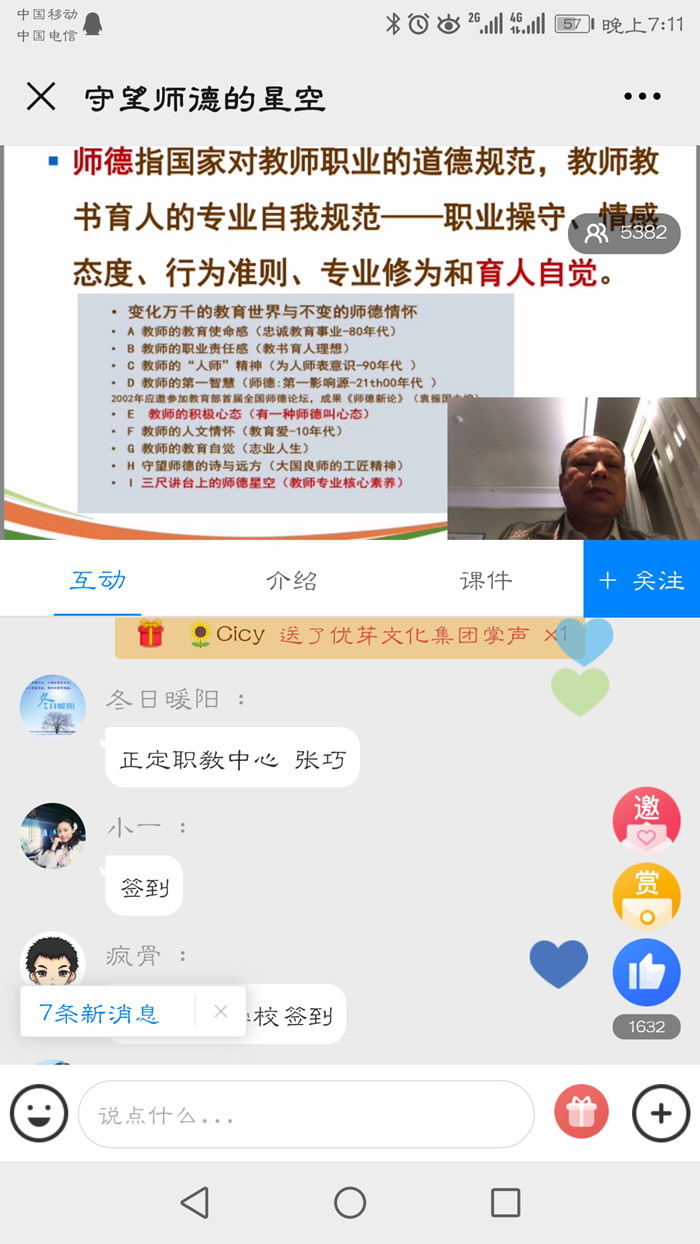Image resolution: width=700 pixels, height=1244 pixels.
Task: Tap the 说点什么 comment input field
Action: [x=306, y=1114]
